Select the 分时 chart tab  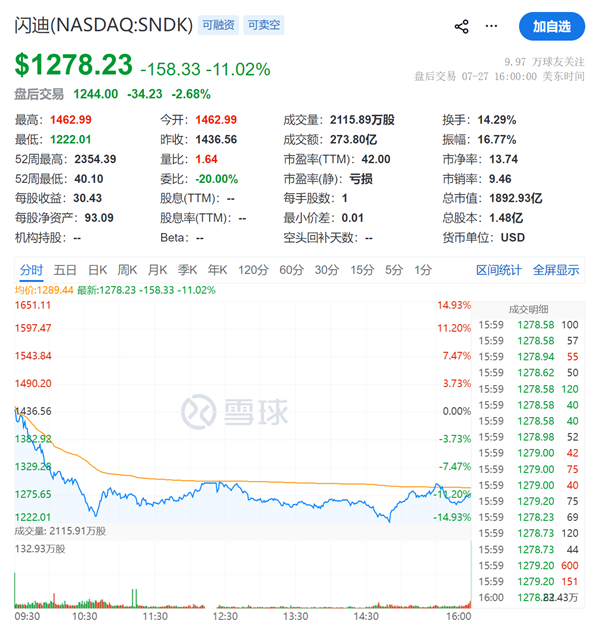coord(31,270)
